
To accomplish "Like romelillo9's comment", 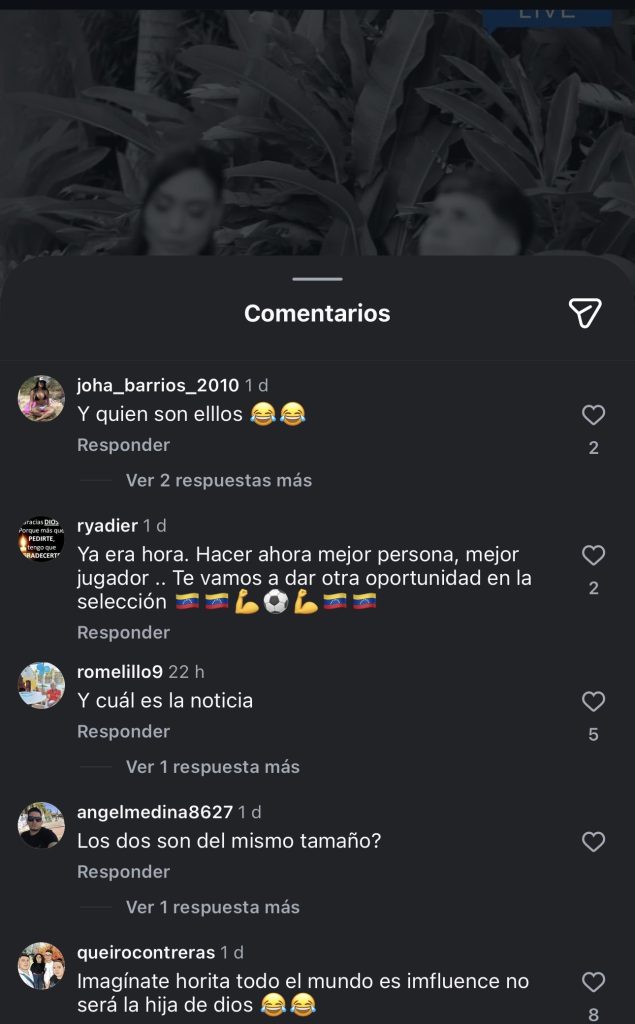I will (x=593, y=702).
